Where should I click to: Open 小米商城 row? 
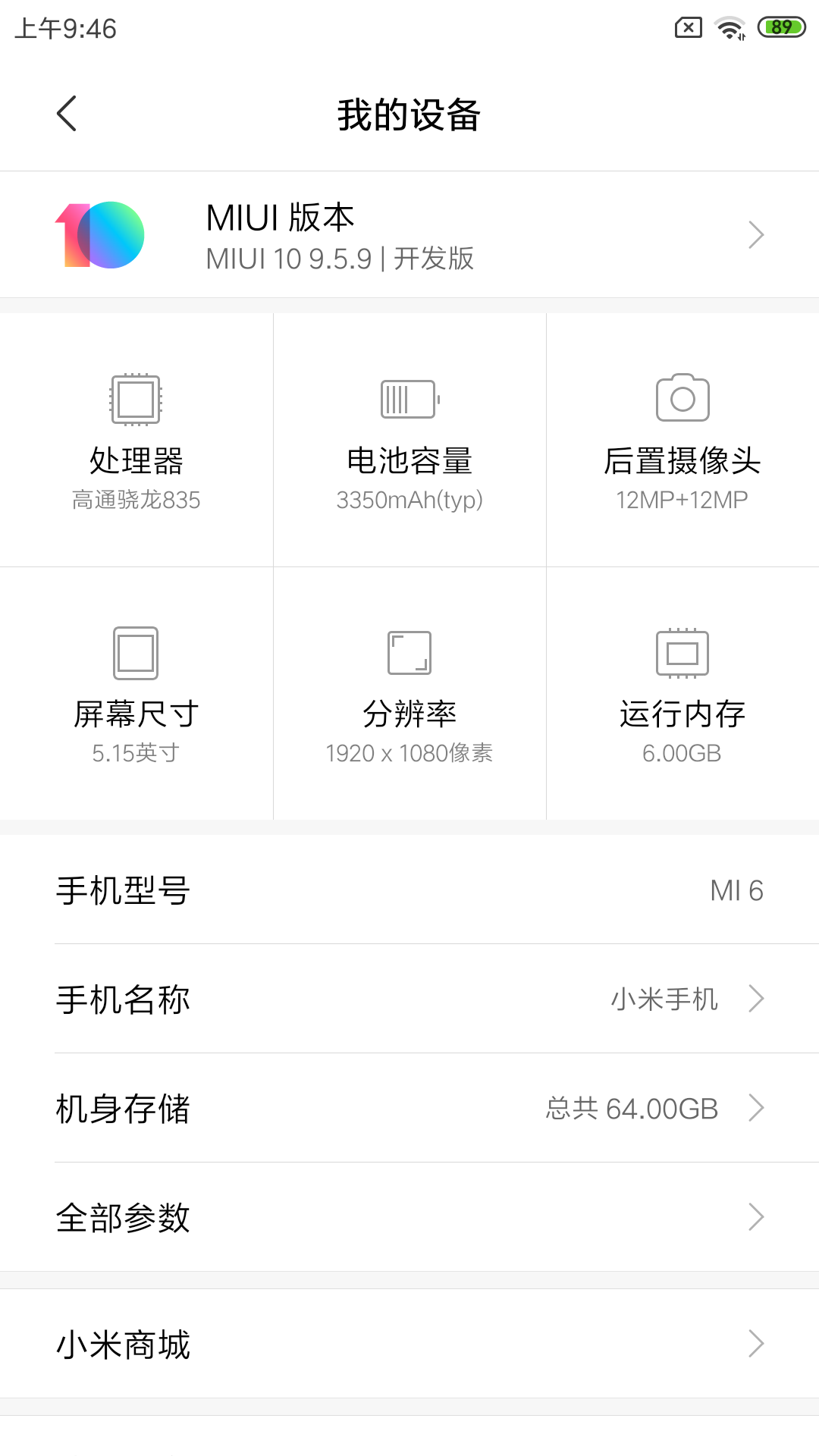[409, 1344]
